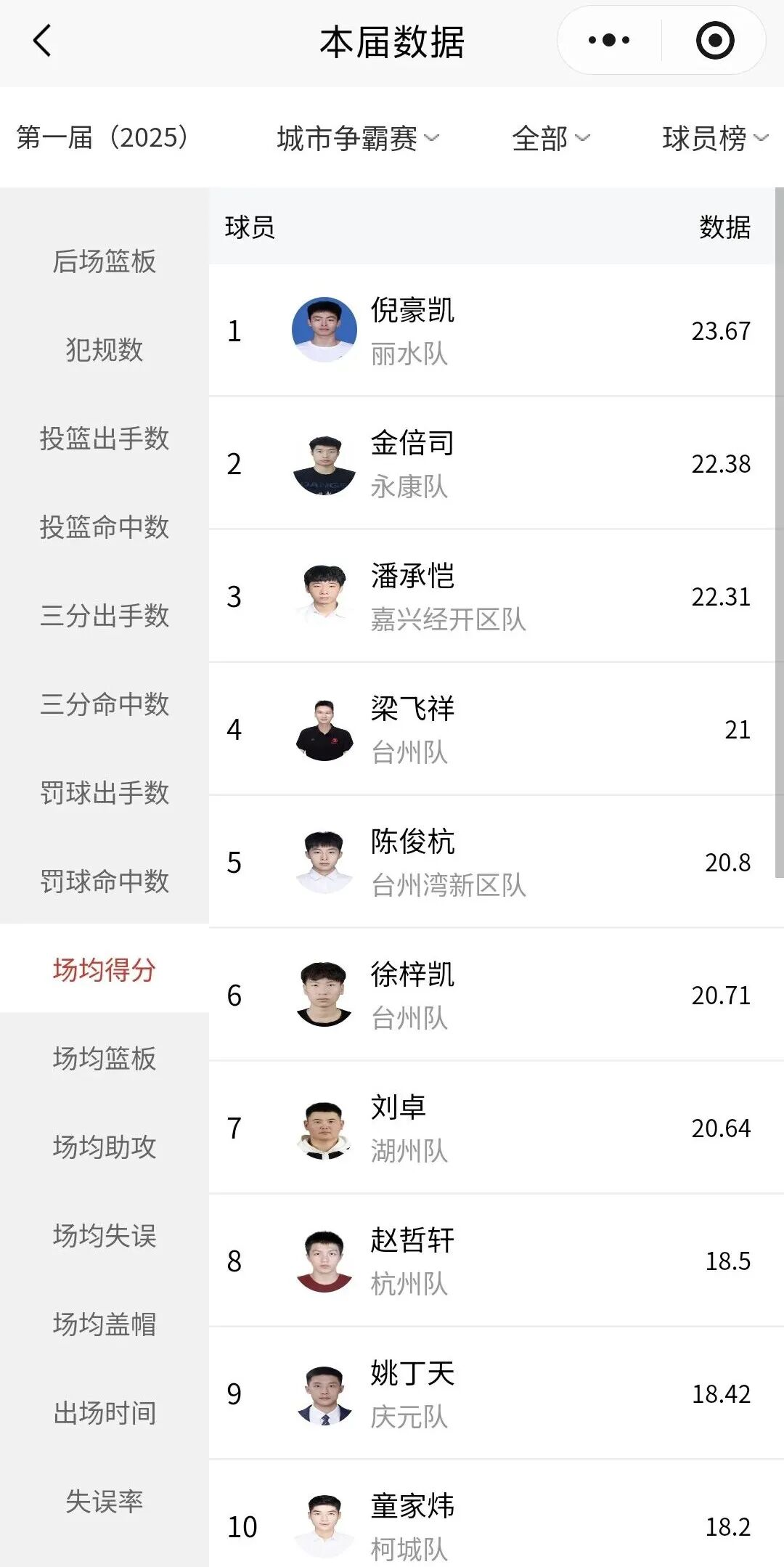
Task: Expand the 城市争霸赛 dropdown
Action: point(357,138)
